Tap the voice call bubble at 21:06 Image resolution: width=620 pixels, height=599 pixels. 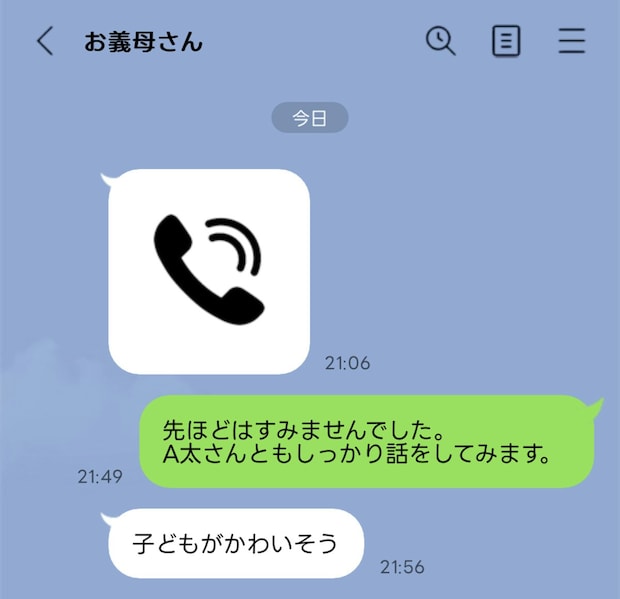209,271
